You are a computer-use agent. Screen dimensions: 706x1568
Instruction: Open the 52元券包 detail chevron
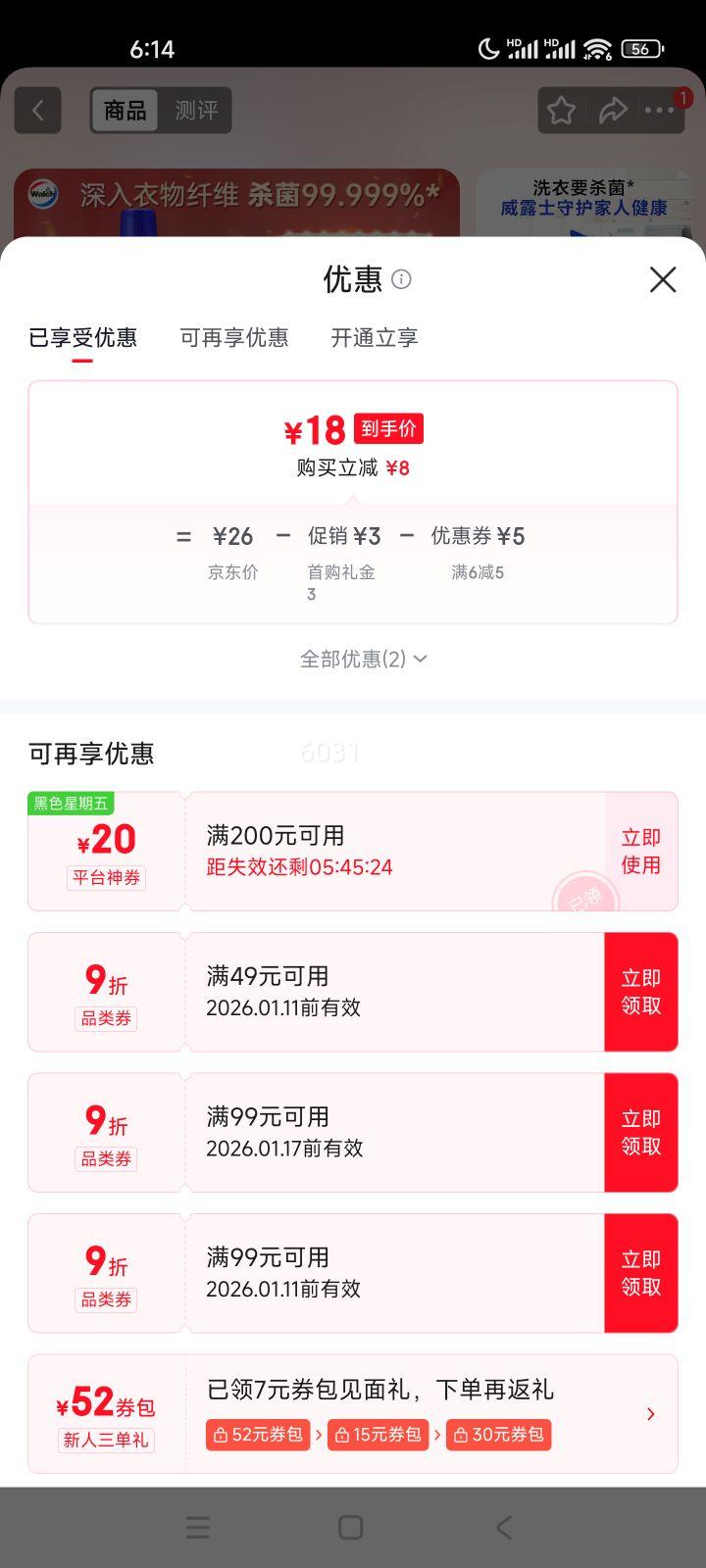(x=650, y=1413)
